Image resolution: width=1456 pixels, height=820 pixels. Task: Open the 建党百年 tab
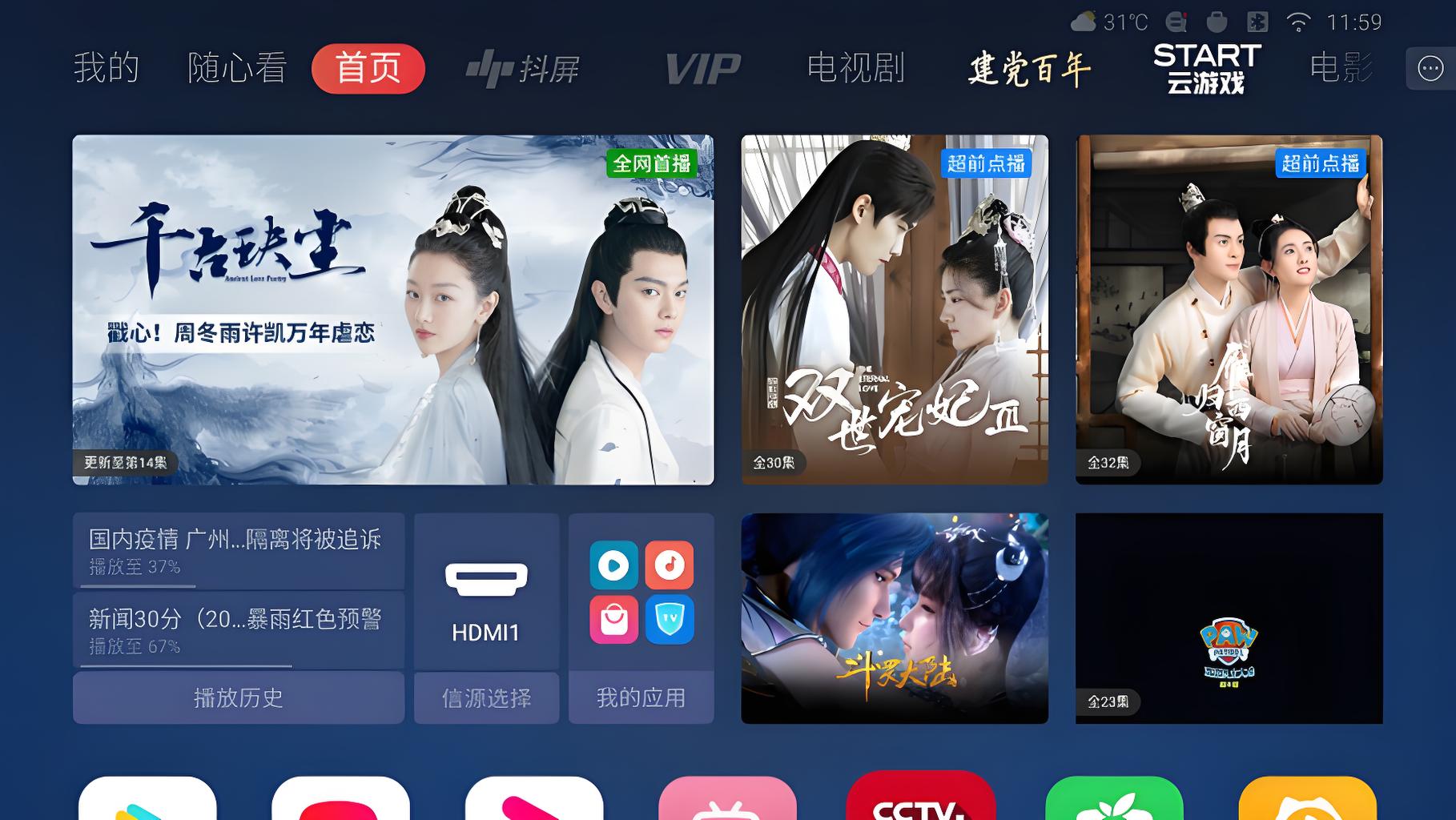point(1029,69)
